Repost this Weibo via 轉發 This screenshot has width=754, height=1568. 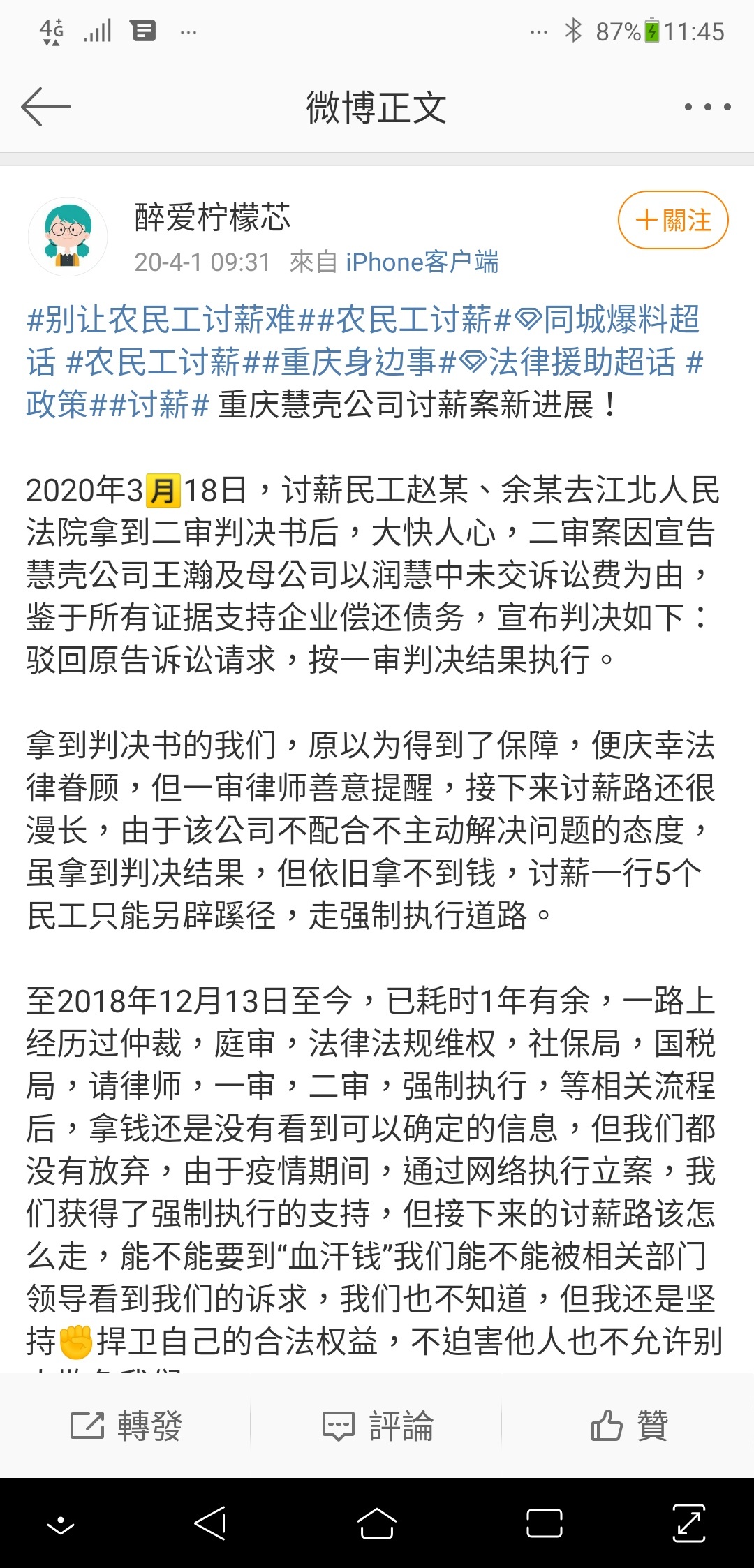pos(126,1426)
